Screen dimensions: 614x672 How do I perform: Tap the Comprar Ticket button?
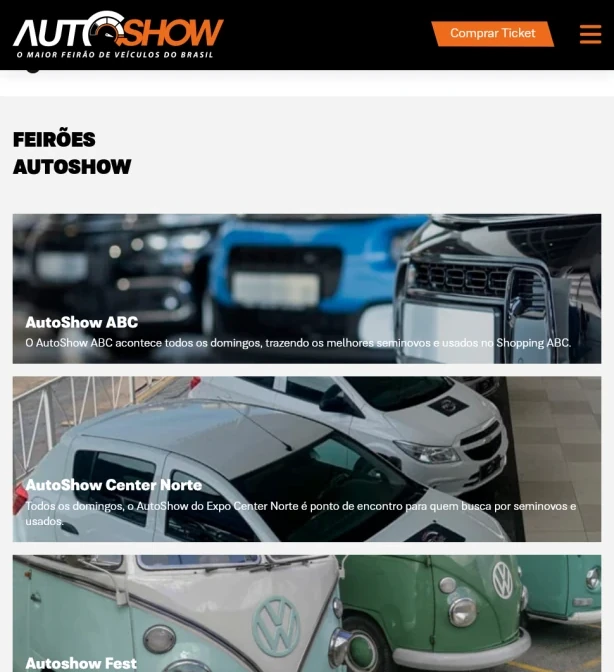coord(492,33)
